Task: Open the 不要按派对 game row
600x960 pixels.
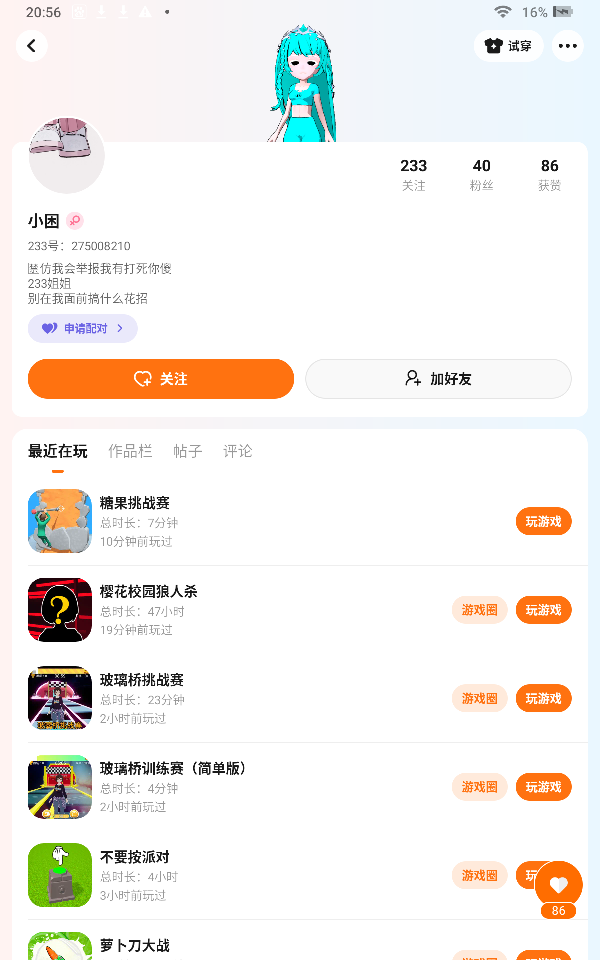Action: [x=250, y=875]
